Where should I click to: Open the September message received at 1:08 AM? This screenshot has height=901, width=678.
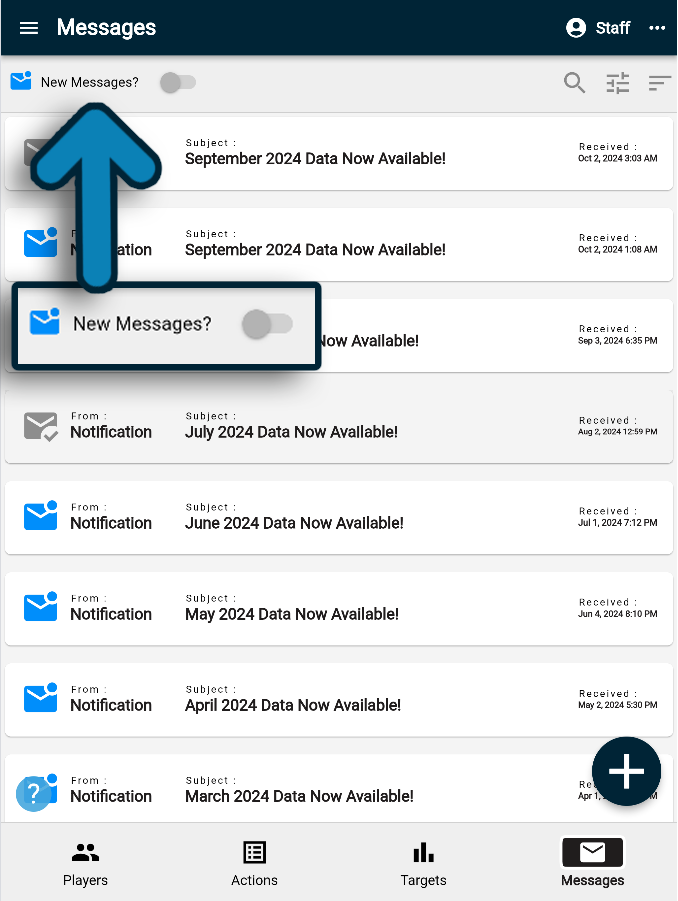coord(400,249)
